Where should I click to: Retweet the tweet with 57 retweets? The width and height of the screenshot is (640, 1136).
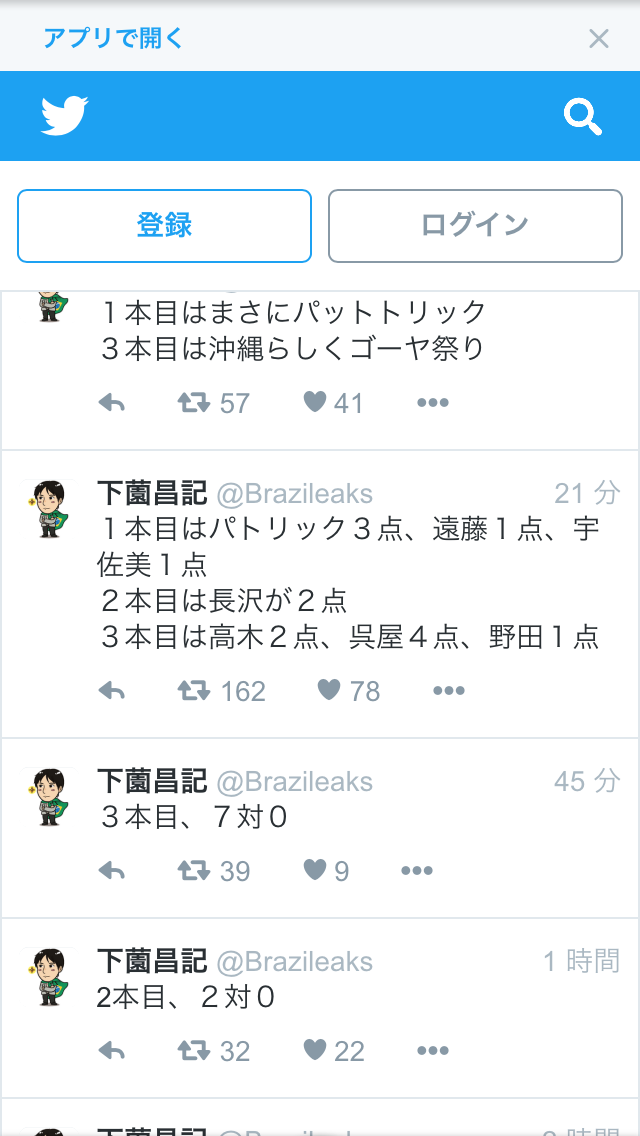193,403
